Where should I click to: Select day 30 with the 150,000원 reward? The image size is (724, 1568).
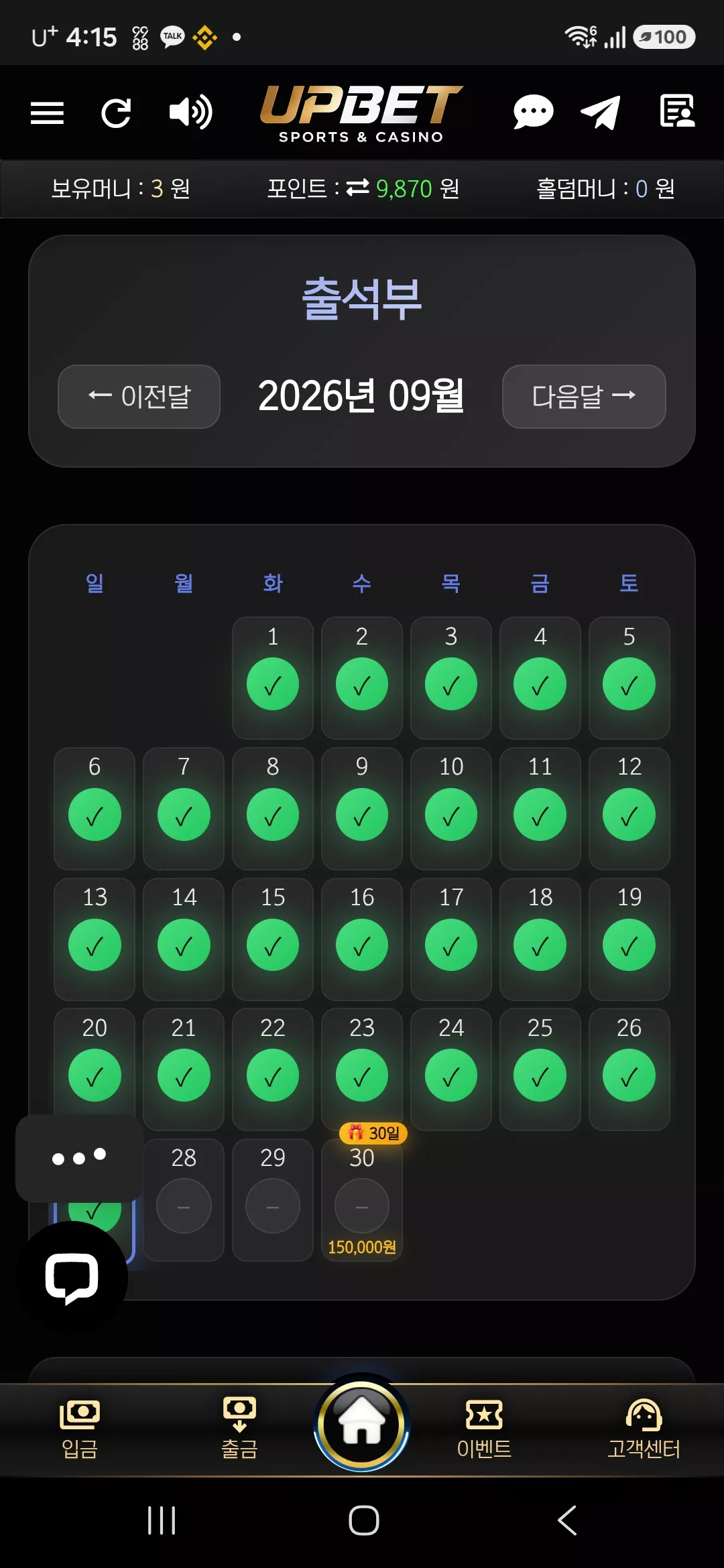point(362,1199)
